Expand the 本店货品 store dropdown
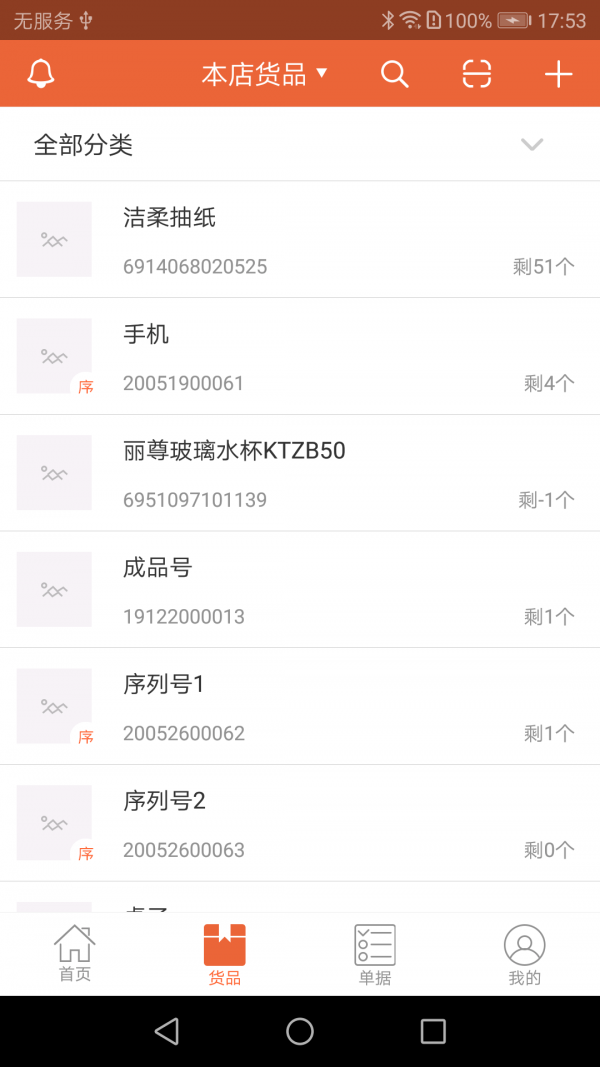600x1067 pixels. click(x=265, y=74)
